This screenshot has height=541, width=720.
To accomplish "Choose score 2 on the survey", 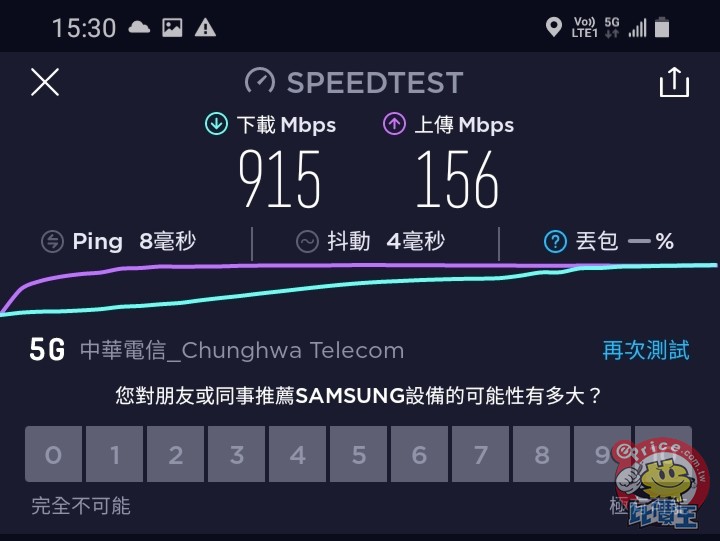I will pos(175,455).
